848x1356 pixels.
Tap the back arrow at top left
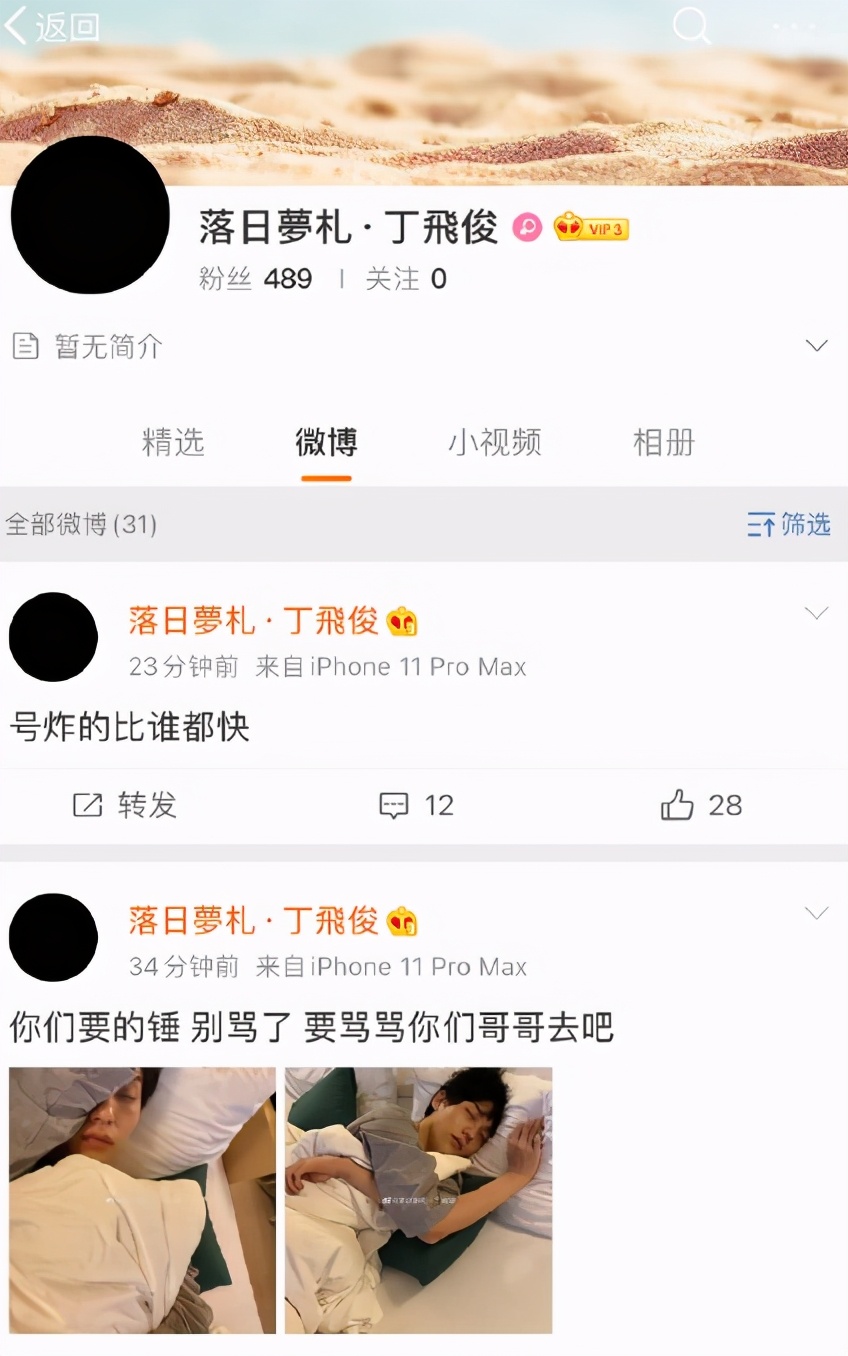[x=20, y=25]
